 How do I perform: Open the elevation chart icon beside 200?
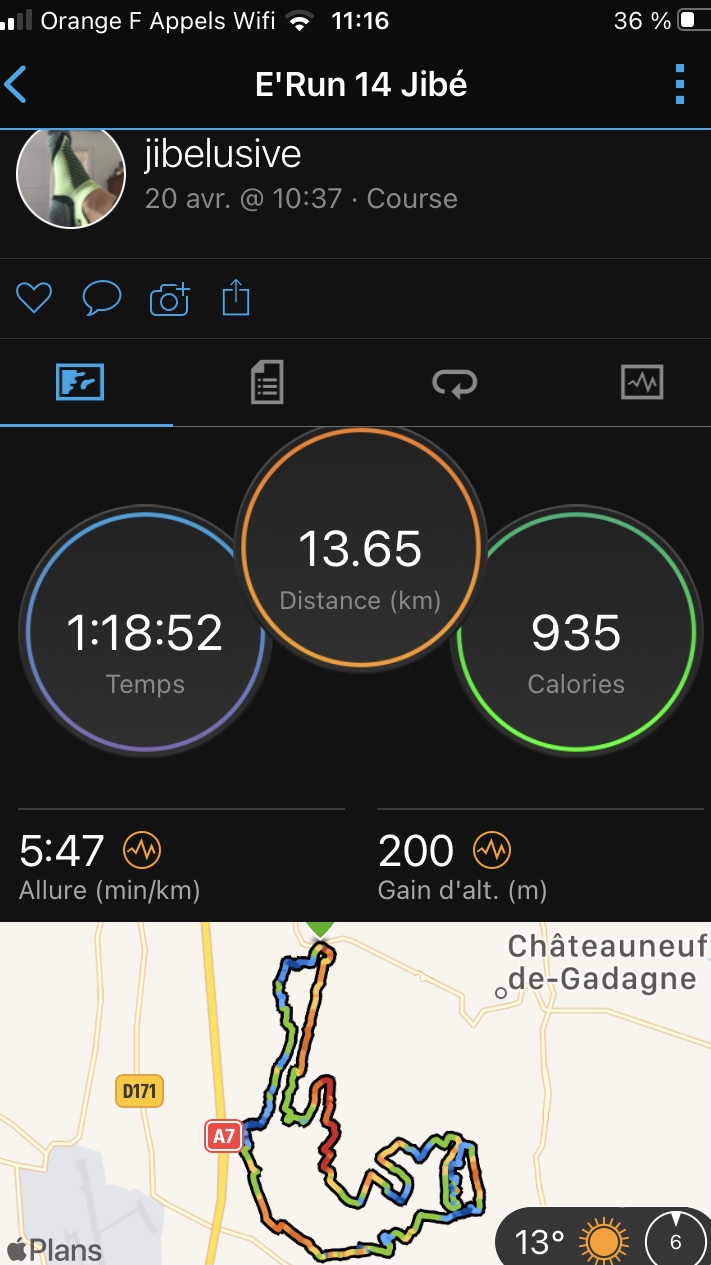(x=492, y=851)
